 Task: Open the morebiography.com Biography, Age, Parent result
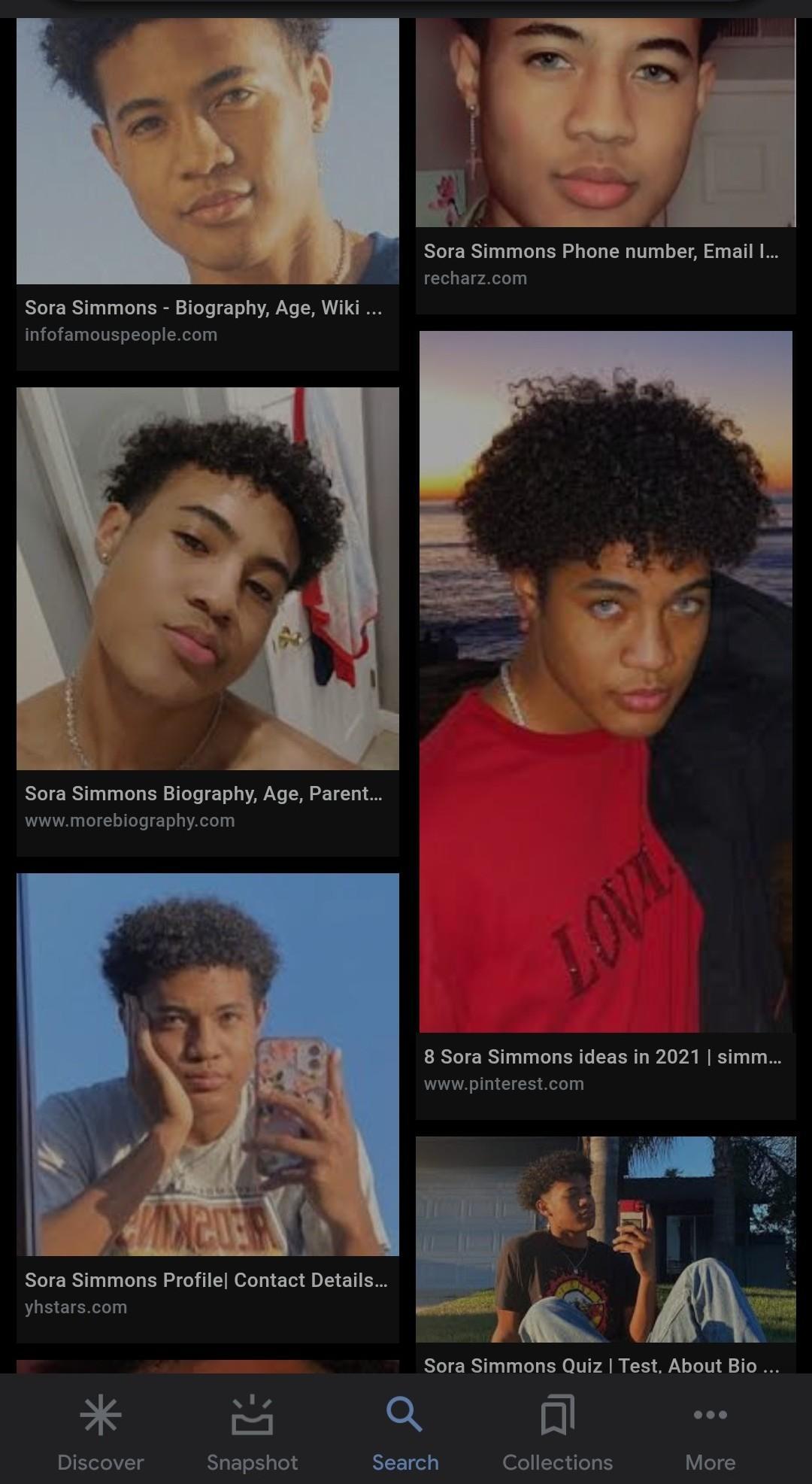click(x=203, y=794)
